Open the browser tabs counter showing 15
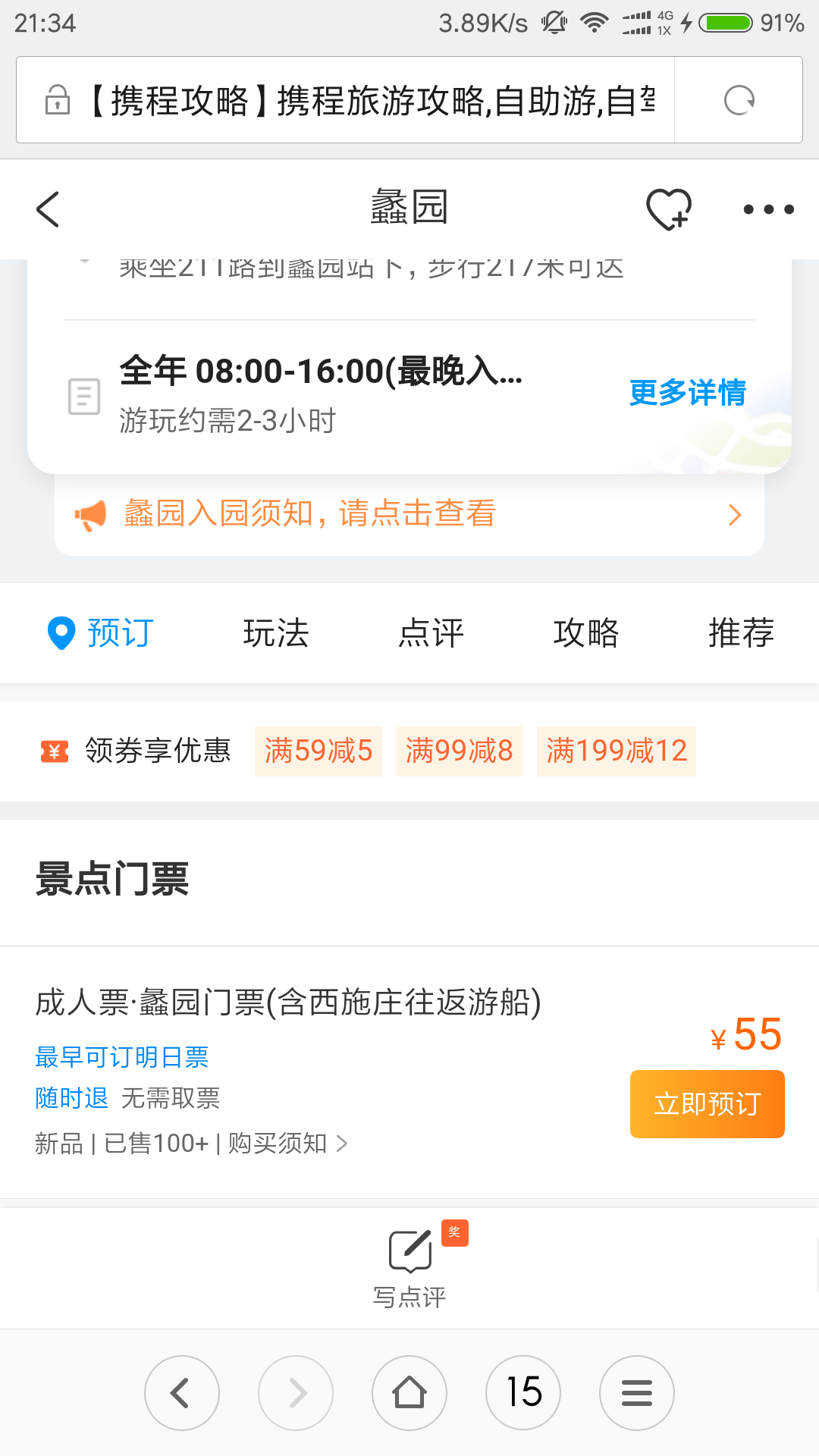 click(x=523, y=1393)
